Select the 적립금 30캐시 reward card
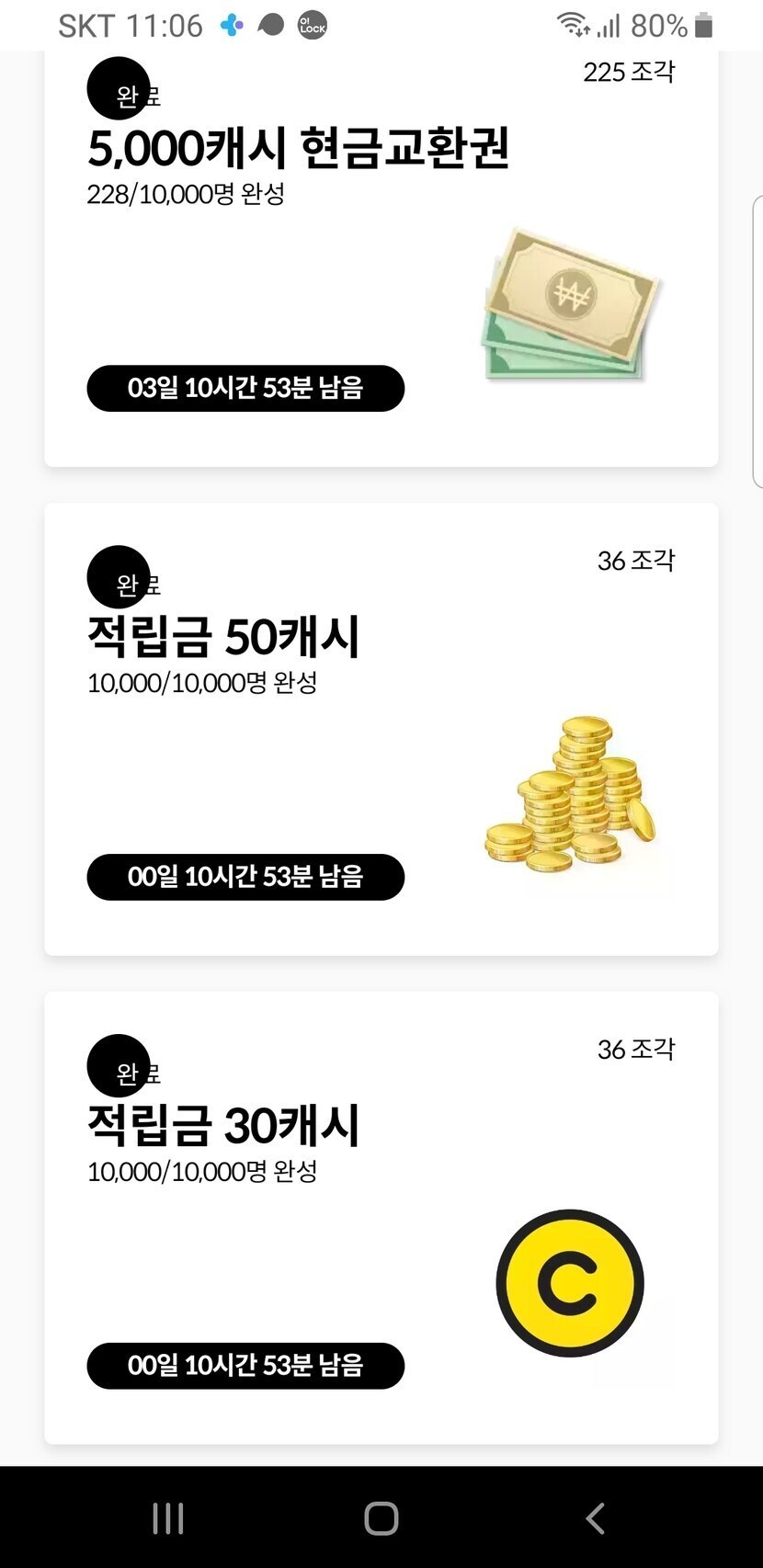The height and width of the screenshot is (1568, 763). (381, 1217)
